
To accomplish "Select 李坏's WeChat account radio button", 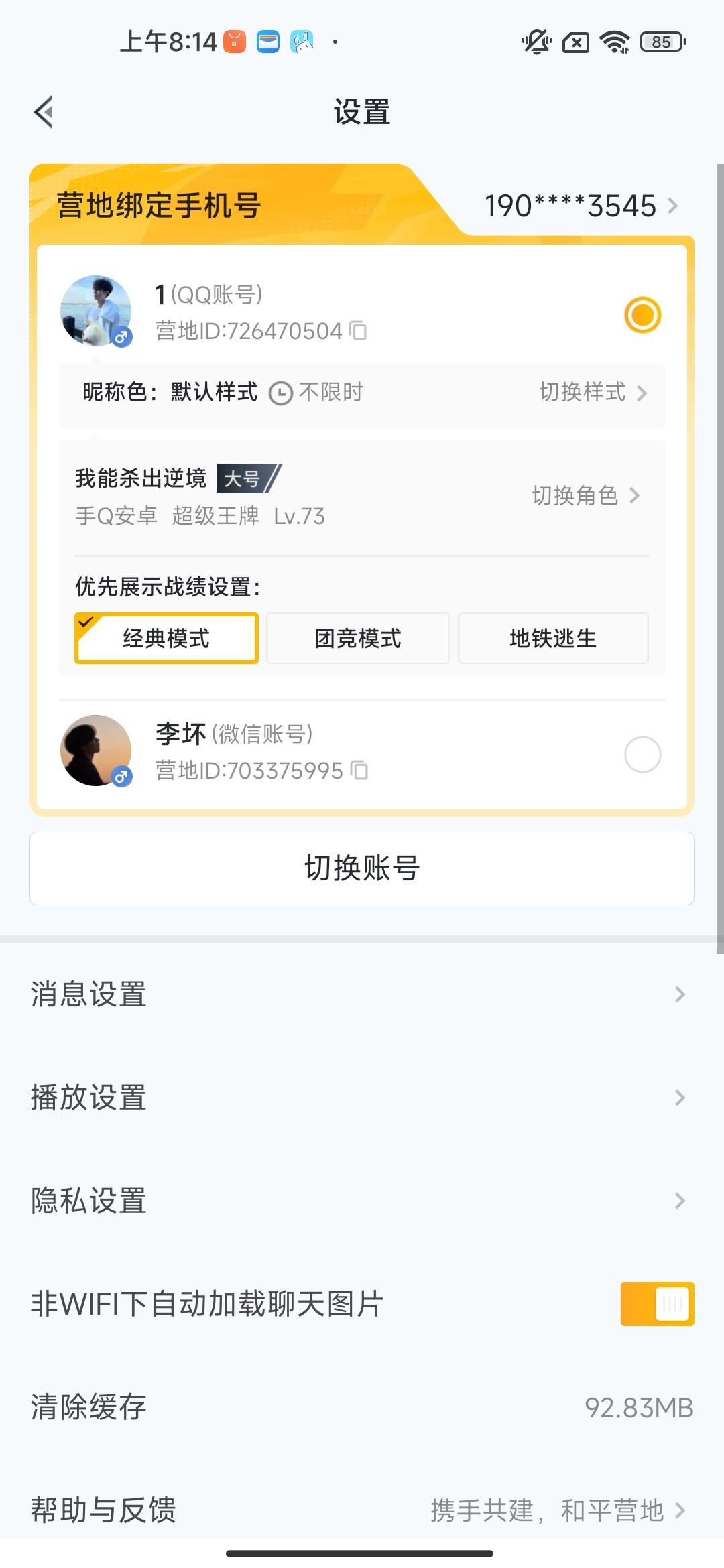I will point(642,753).
